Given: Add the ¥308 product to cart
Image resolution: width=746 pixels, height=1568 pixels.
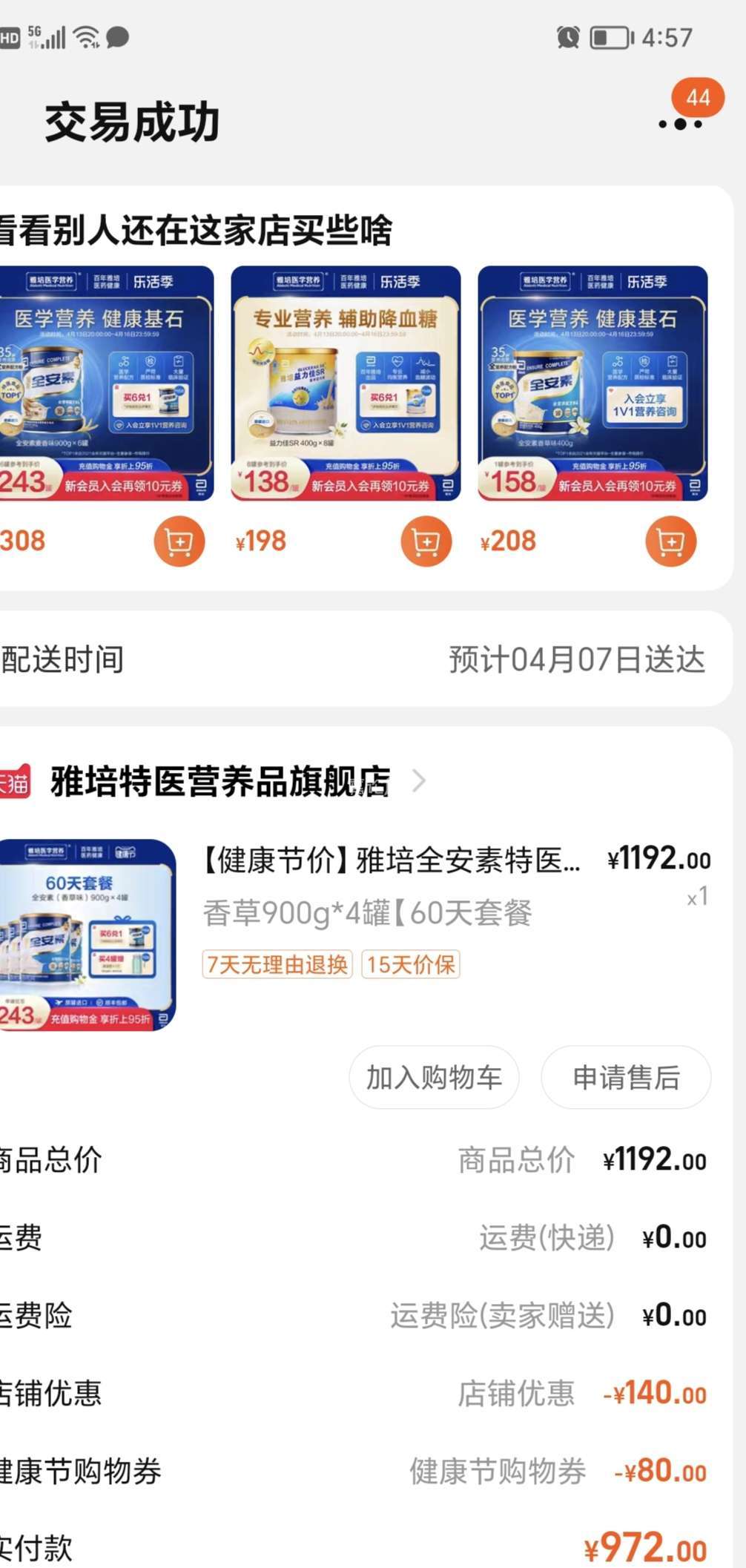Looking at the screenshot, I should [x=179, y=541].
